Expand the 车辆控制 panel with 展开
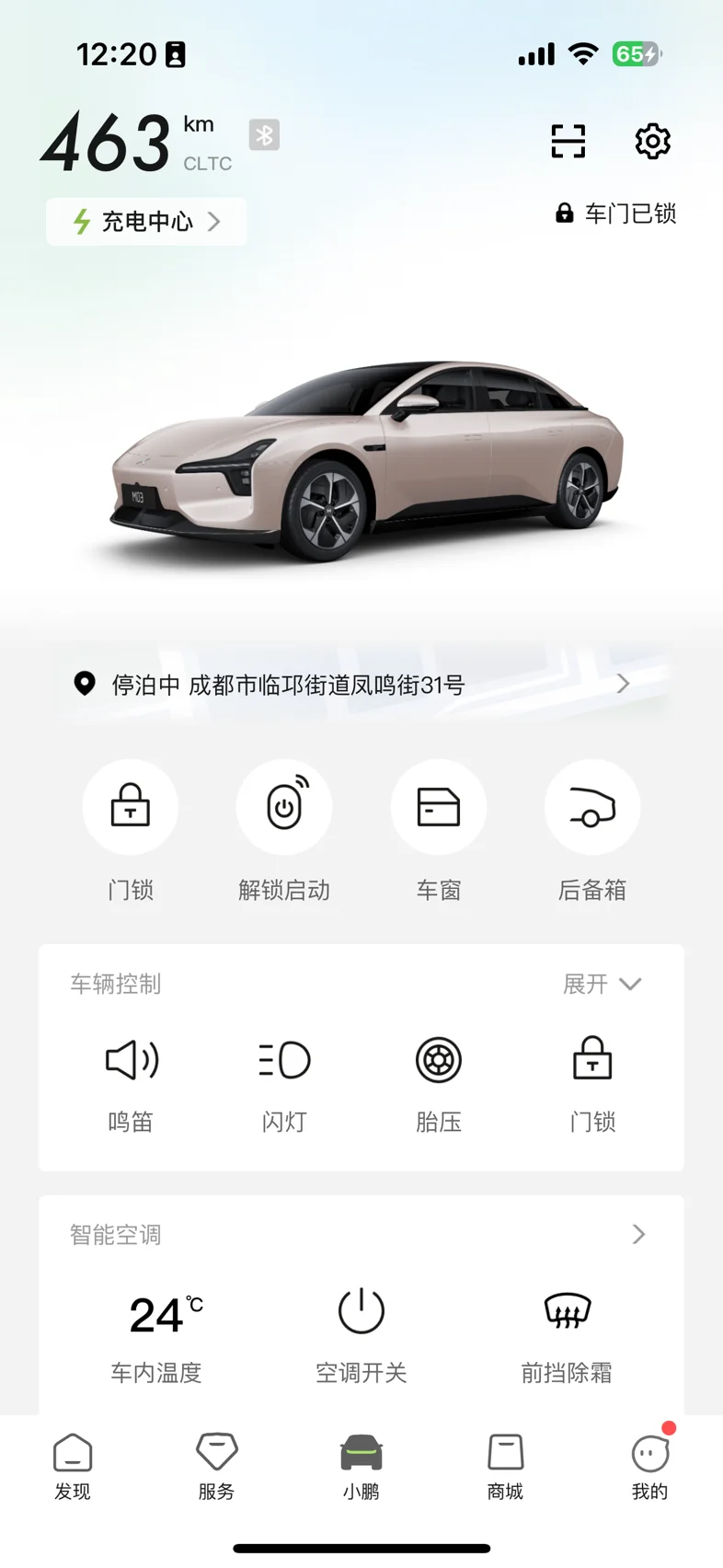Image resolution: width=723 pixels, height=1568 pixels. click(x=602, y=984)
